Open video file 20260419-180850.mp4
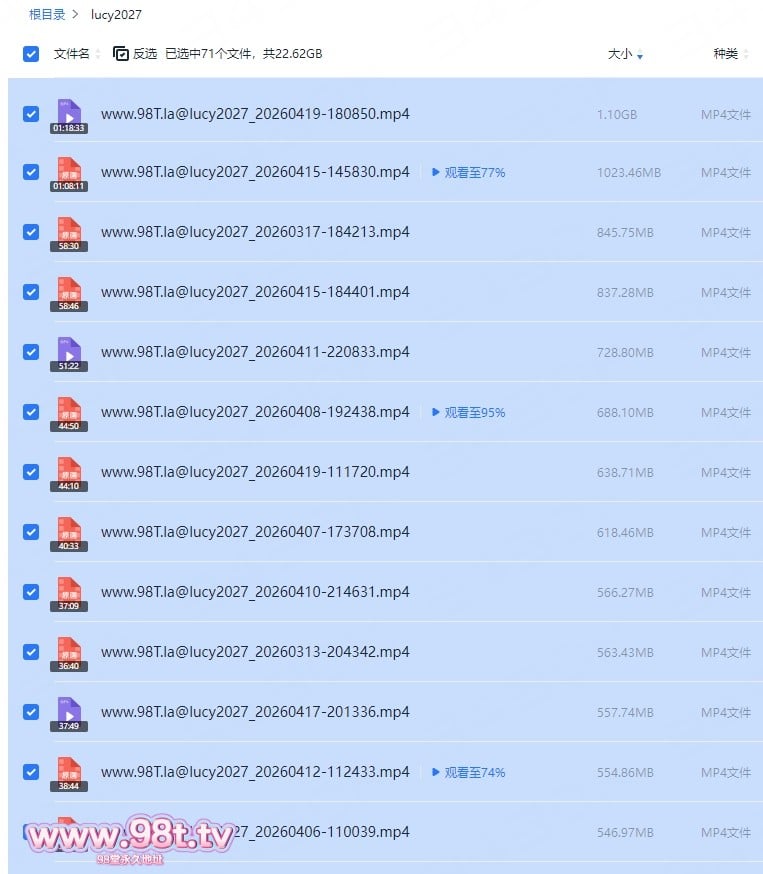The image size is (763, 874). tap(255, 114)
